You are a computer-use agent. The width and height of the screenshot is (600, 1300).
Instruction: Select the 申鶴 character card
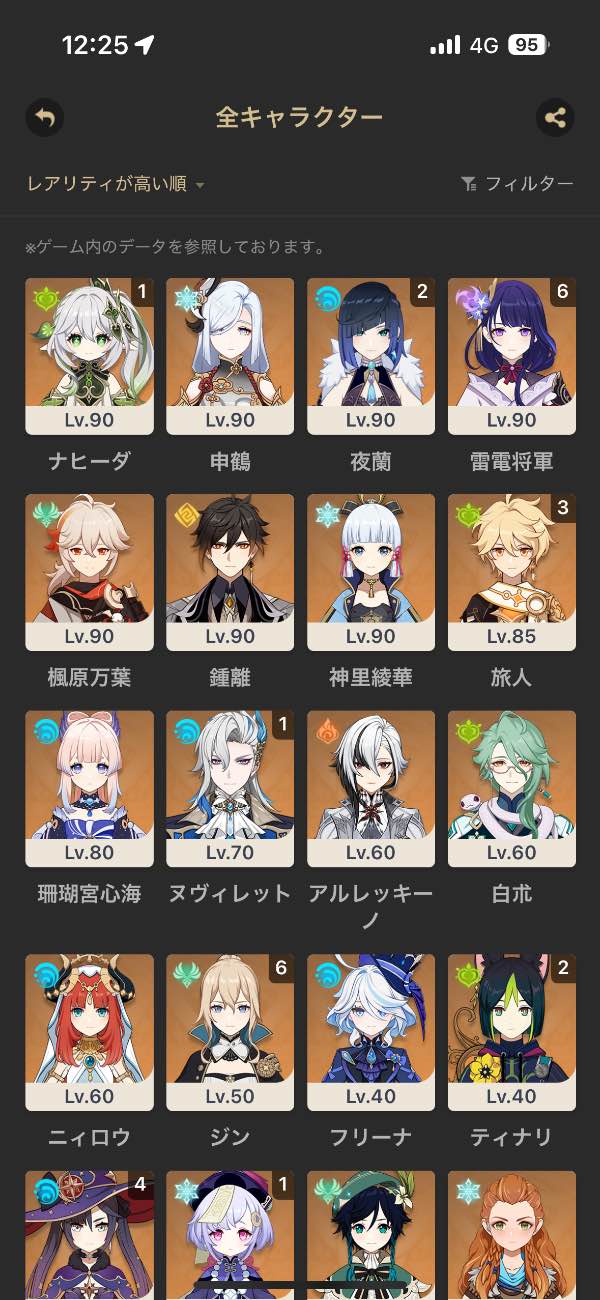point(230,356)
